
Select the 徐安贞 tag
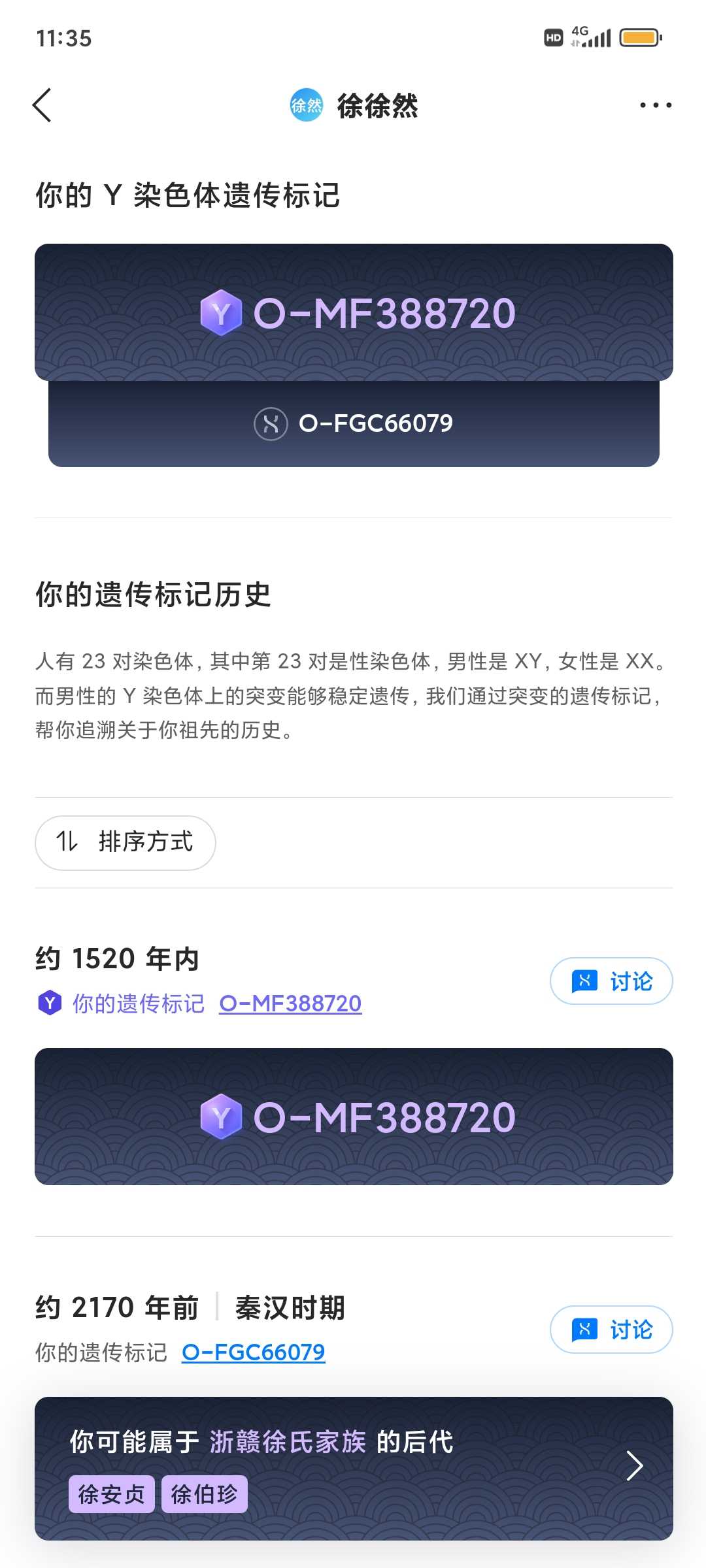click(x=112, y=1494)
